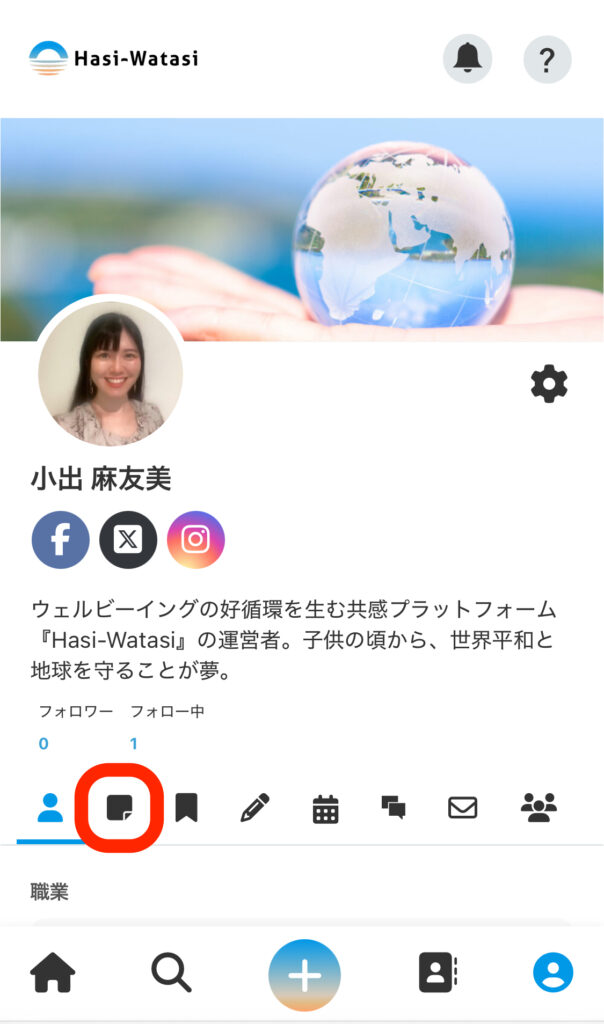Switch to the comments tab
604x1024 pixels.
(393, 808)
